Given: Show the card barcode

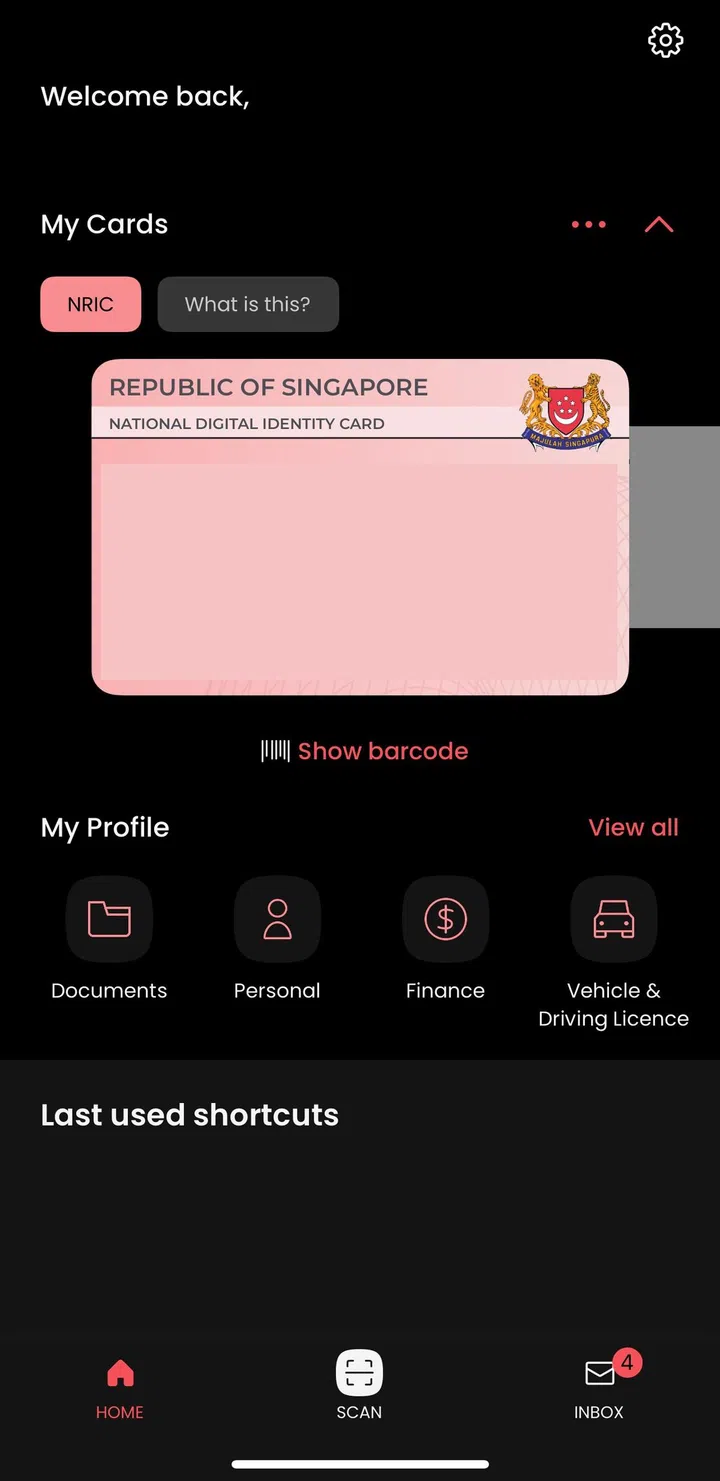Looking at the screenshot, I should (x=365, y=751).
